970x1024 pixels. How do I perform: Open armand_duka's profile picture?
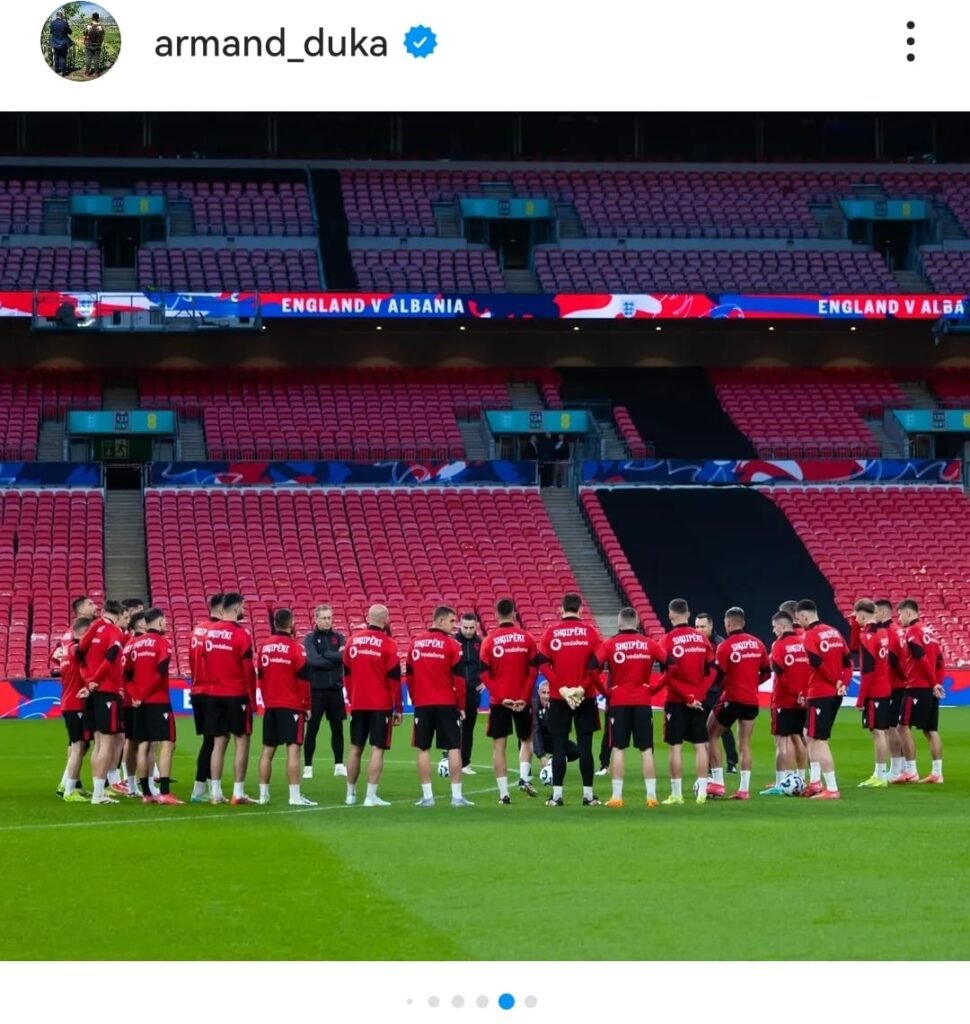click(80, 41)
